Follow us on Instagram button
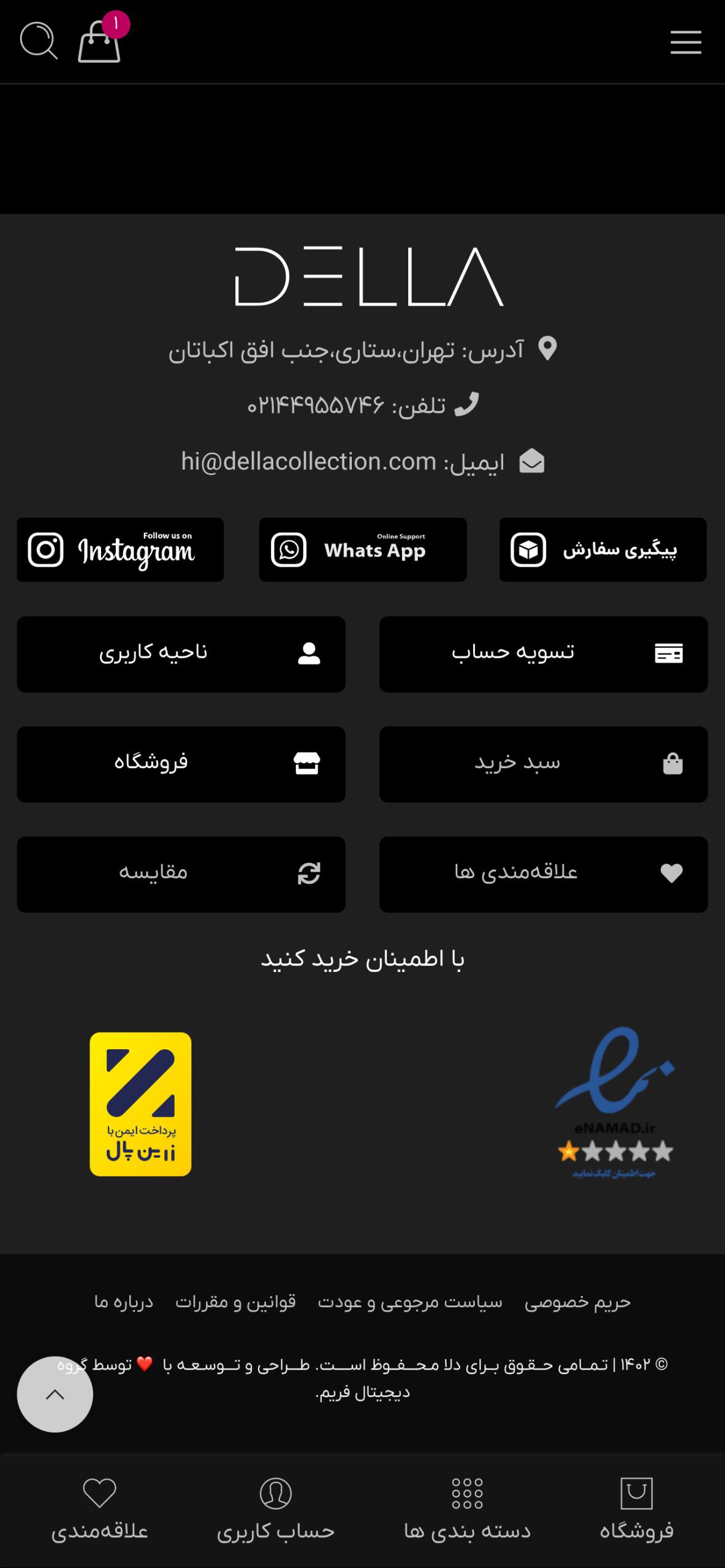This screenshot has height=1568, width=725. click(x=120, y=549)
